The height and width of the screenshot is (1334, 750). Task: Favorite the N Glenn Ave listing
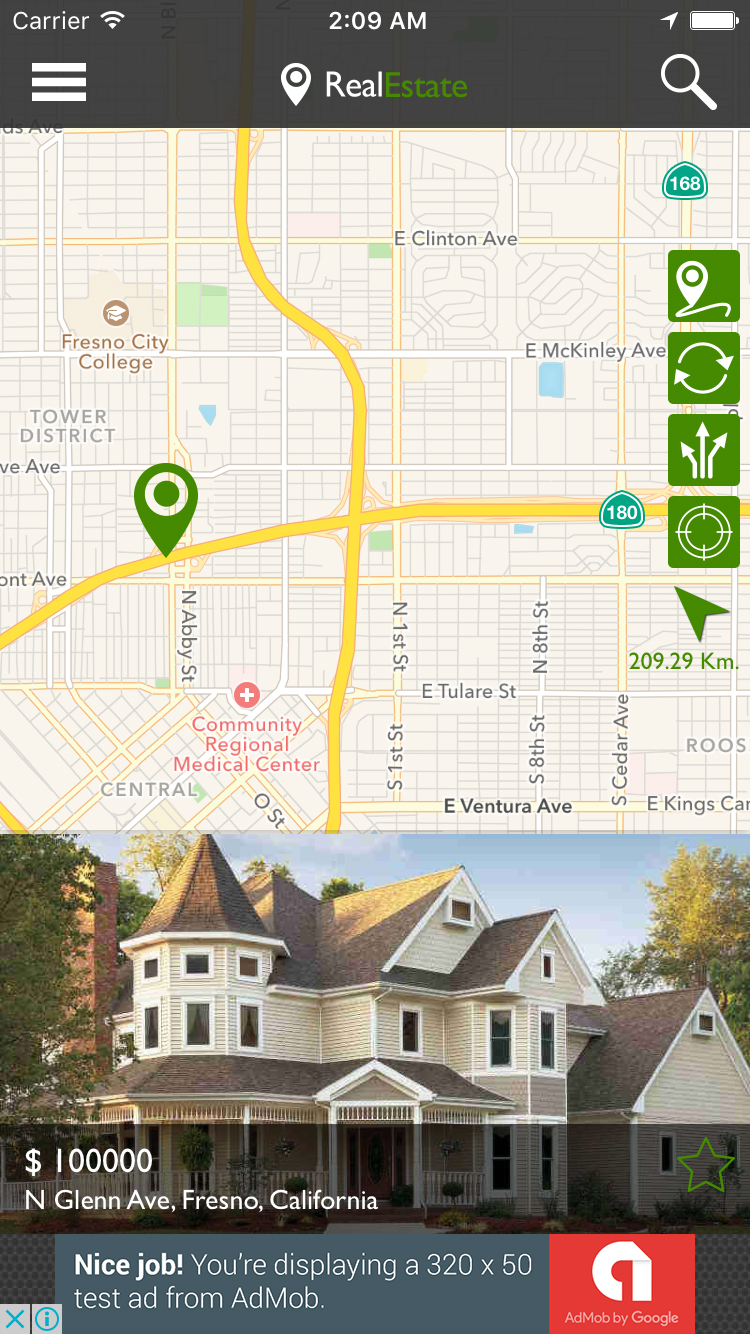pyautogui.click(x=706, y=1164)
